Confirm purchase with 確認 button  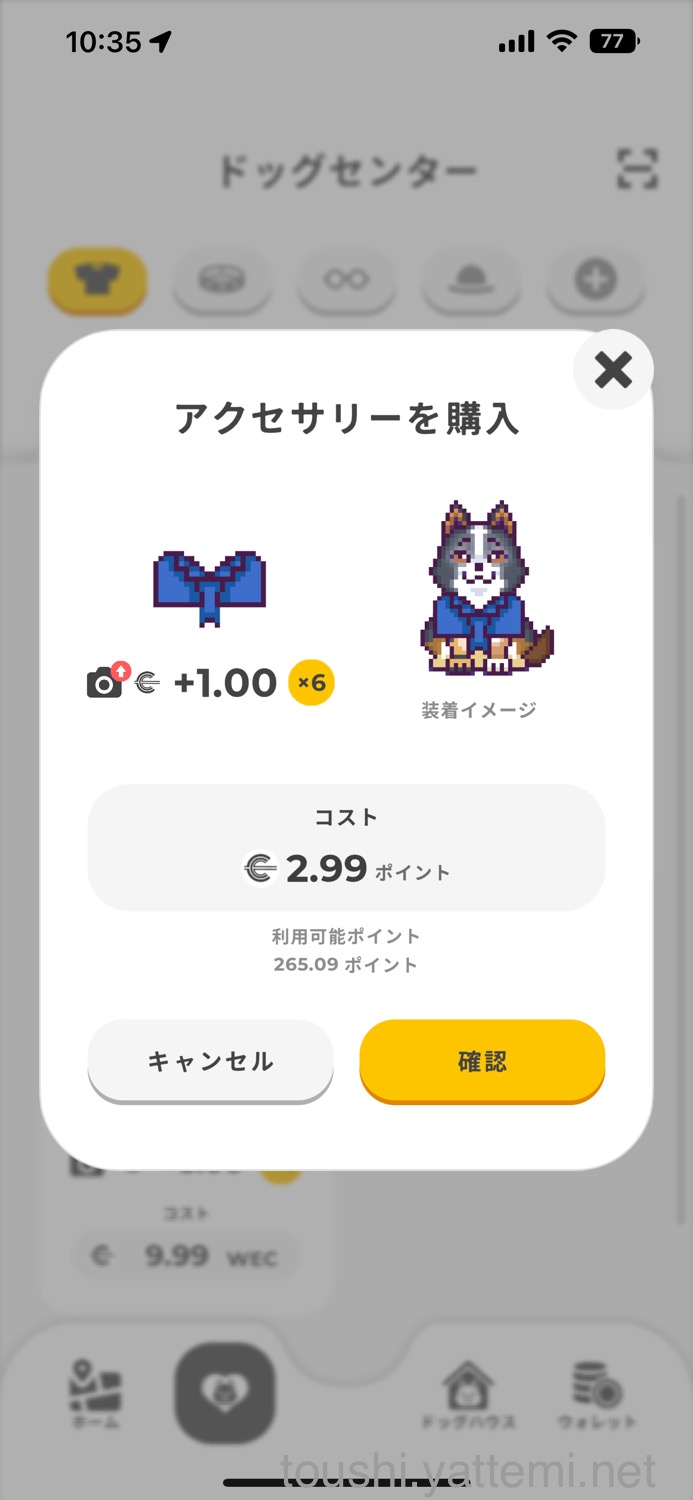click(x=482, y=1060)
